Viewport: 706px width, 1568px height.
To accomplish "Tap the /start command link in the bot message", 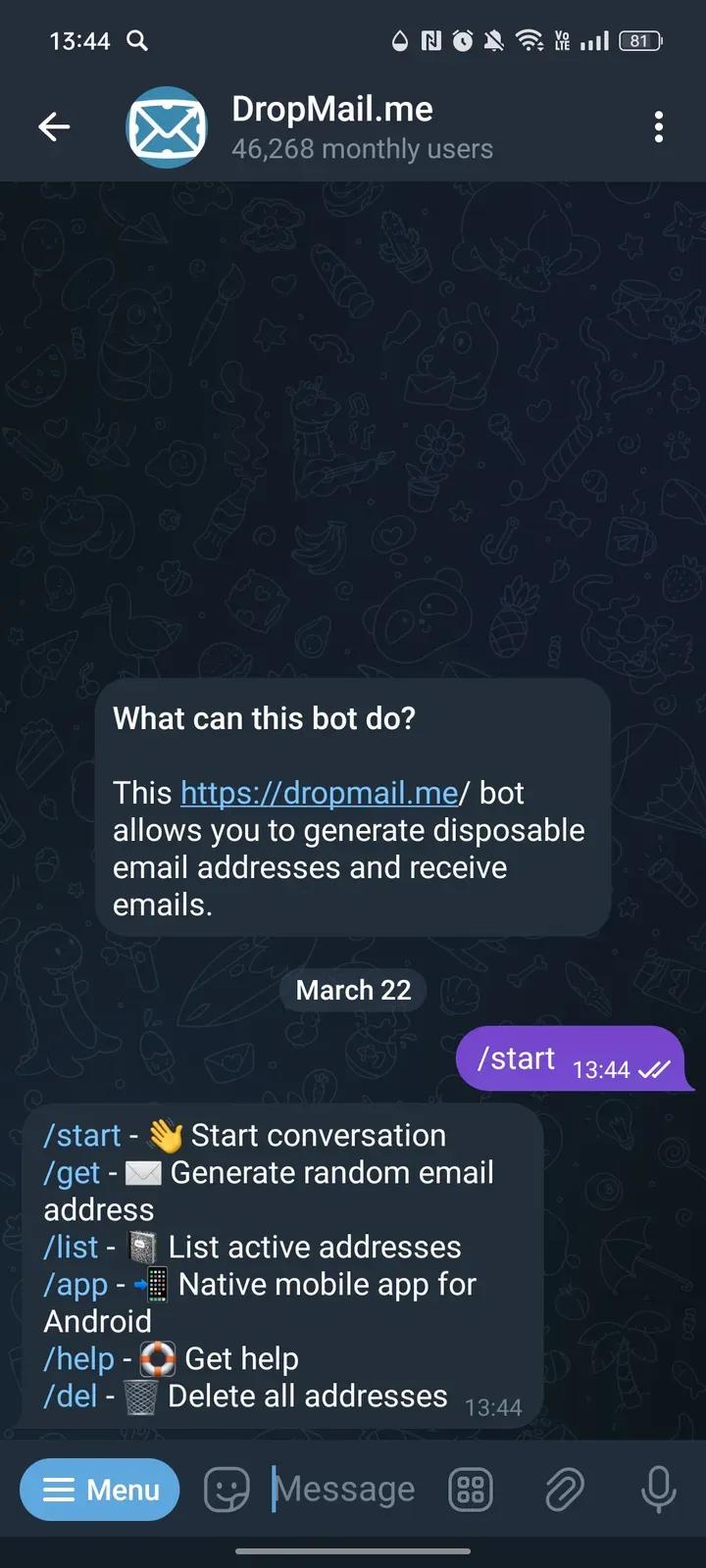I will pos(81,1135).
